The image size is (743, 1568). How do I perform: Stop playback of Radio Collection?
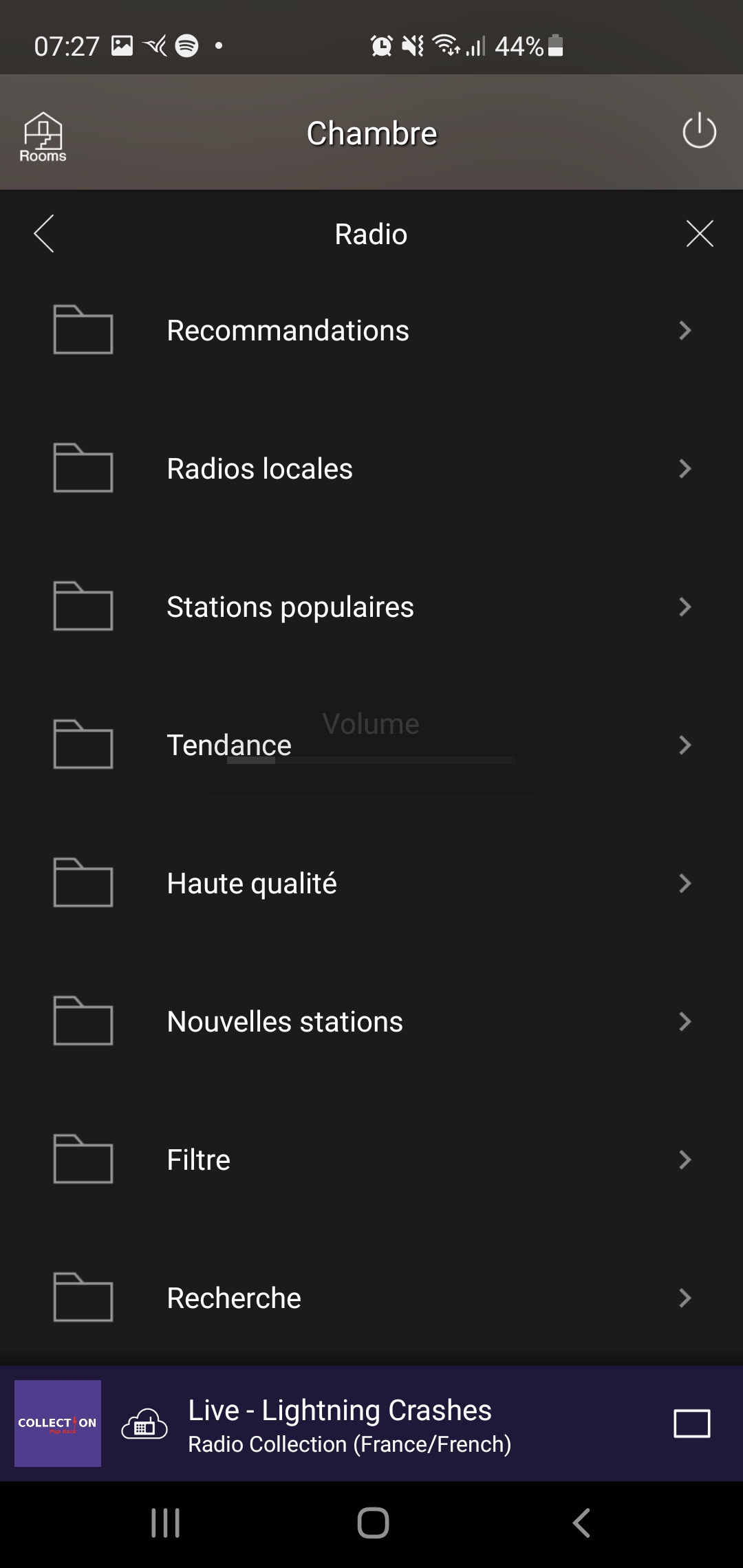pyautogui.click(x=691, y=1424)
